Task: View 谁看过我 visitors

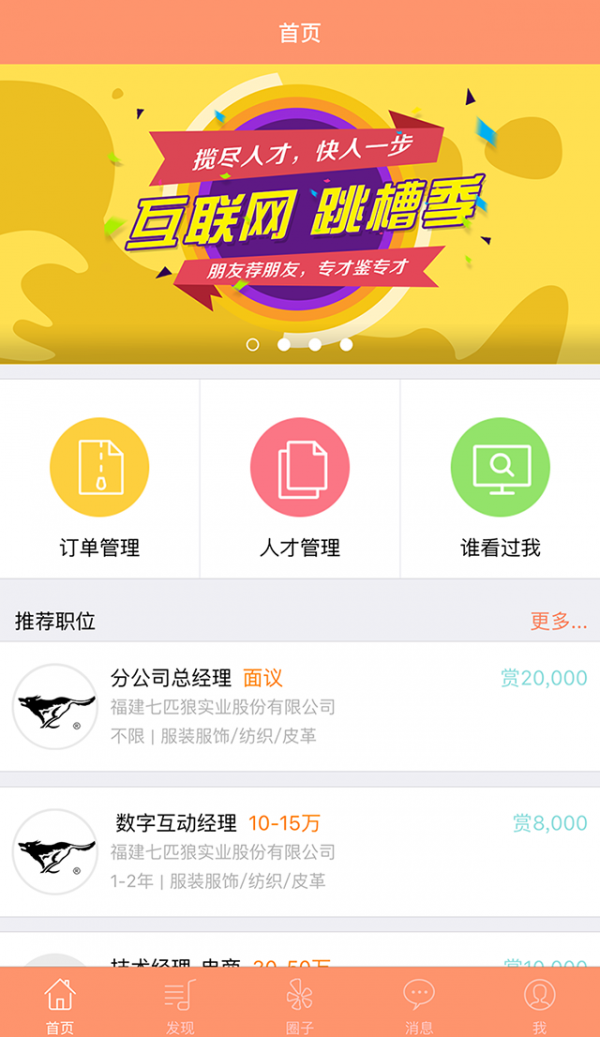Action: (500, 480)
